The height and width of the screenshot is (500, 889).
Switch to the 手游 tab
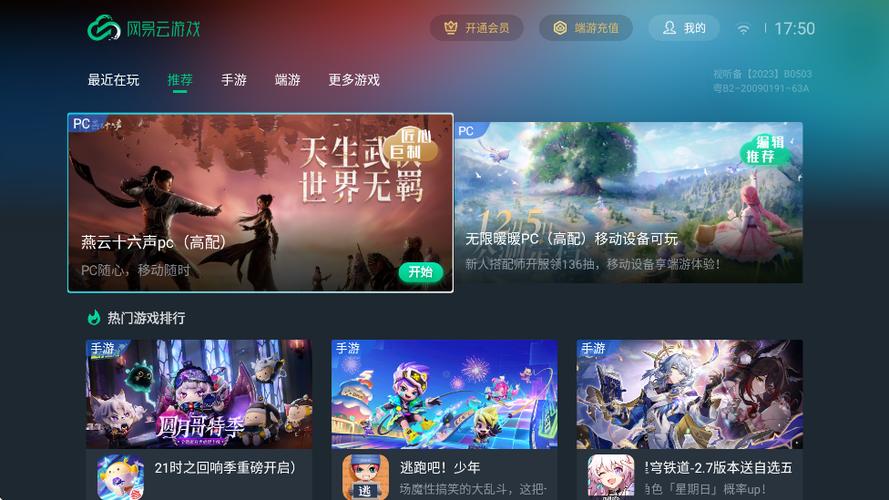tap(234, 80)
